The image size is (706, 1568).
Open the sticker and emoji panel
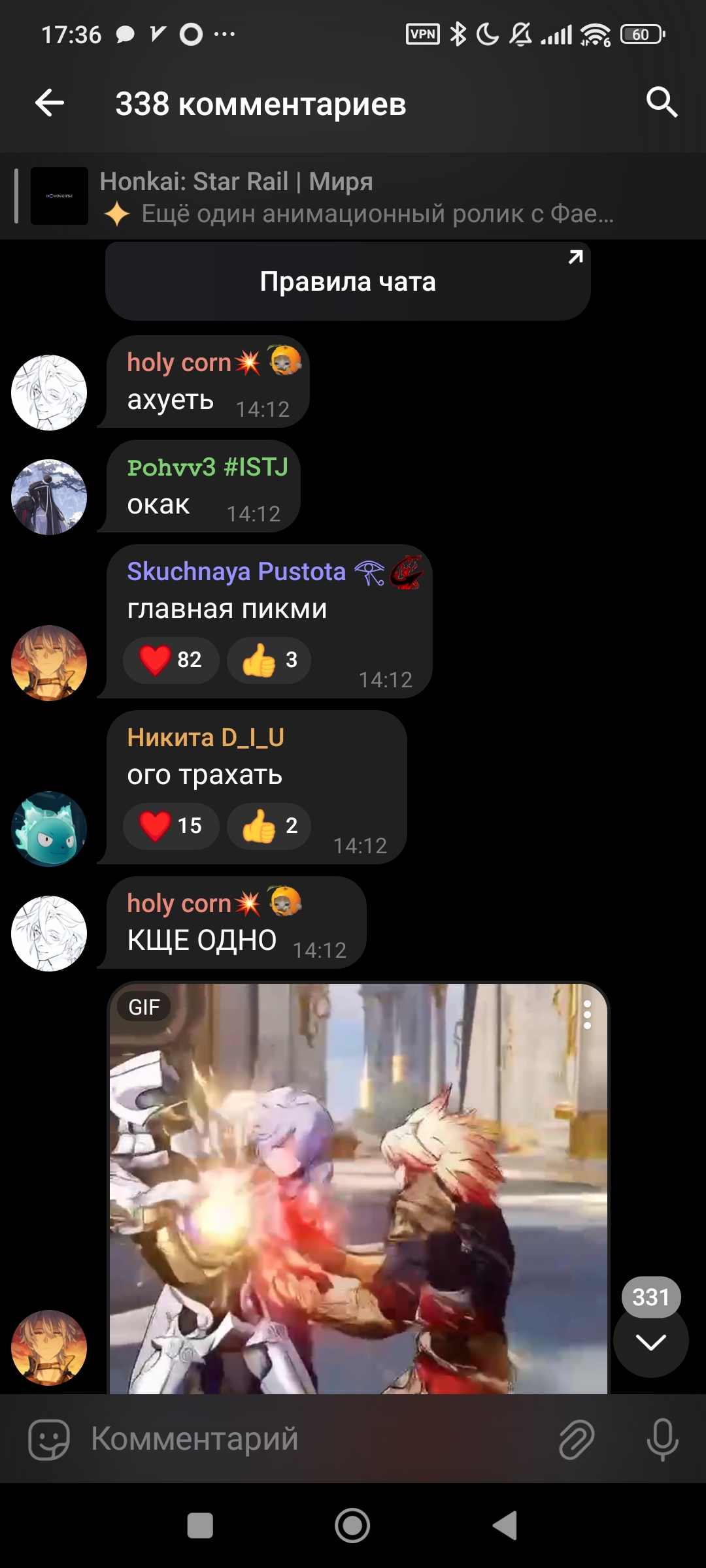[48, 1439]
